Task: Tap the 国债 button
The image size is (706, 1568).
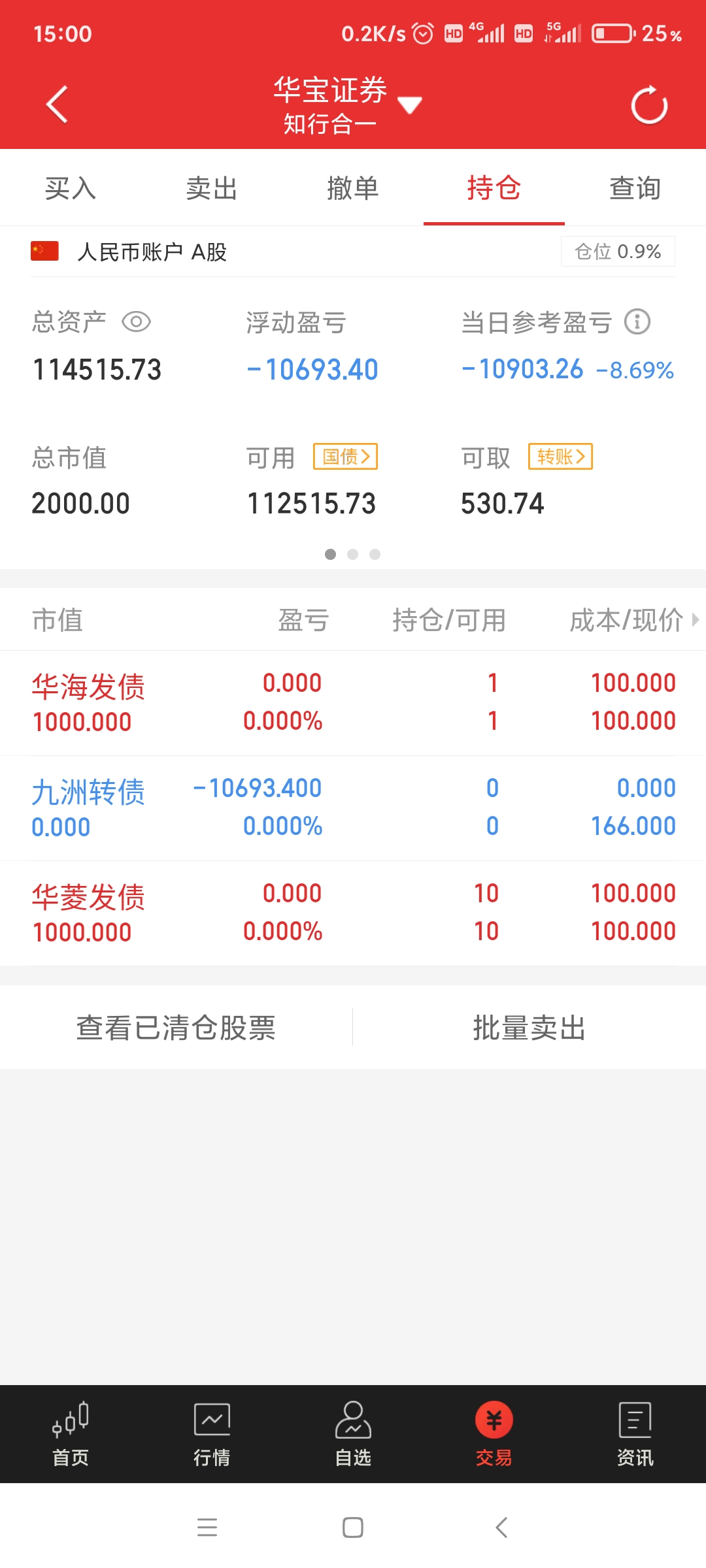Action: click(x=346, y=456)
